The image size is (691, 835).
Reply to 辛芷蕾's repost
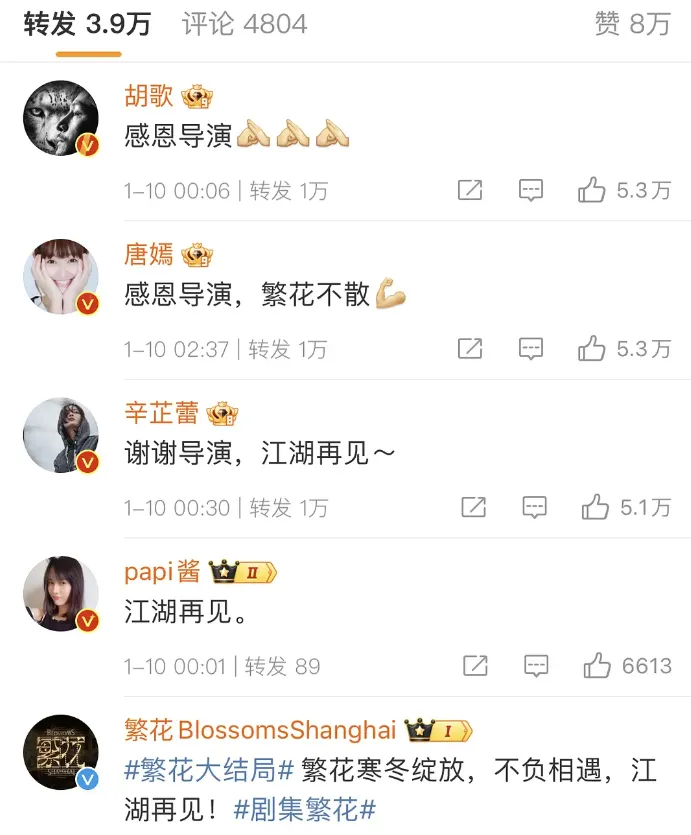[x=535, y=507]
